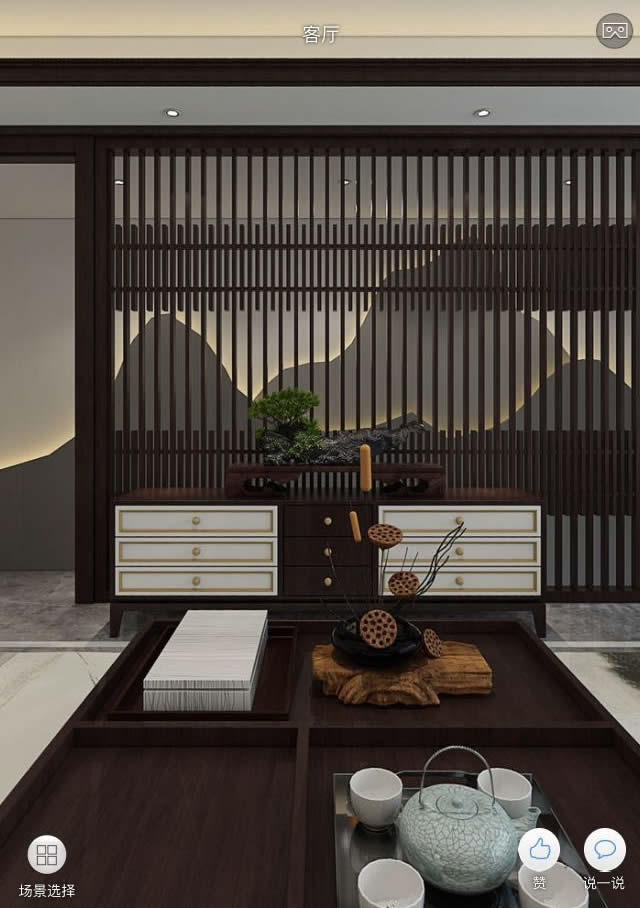
Task: Switch to VR goggles view
Action: [x=614, y=31]
